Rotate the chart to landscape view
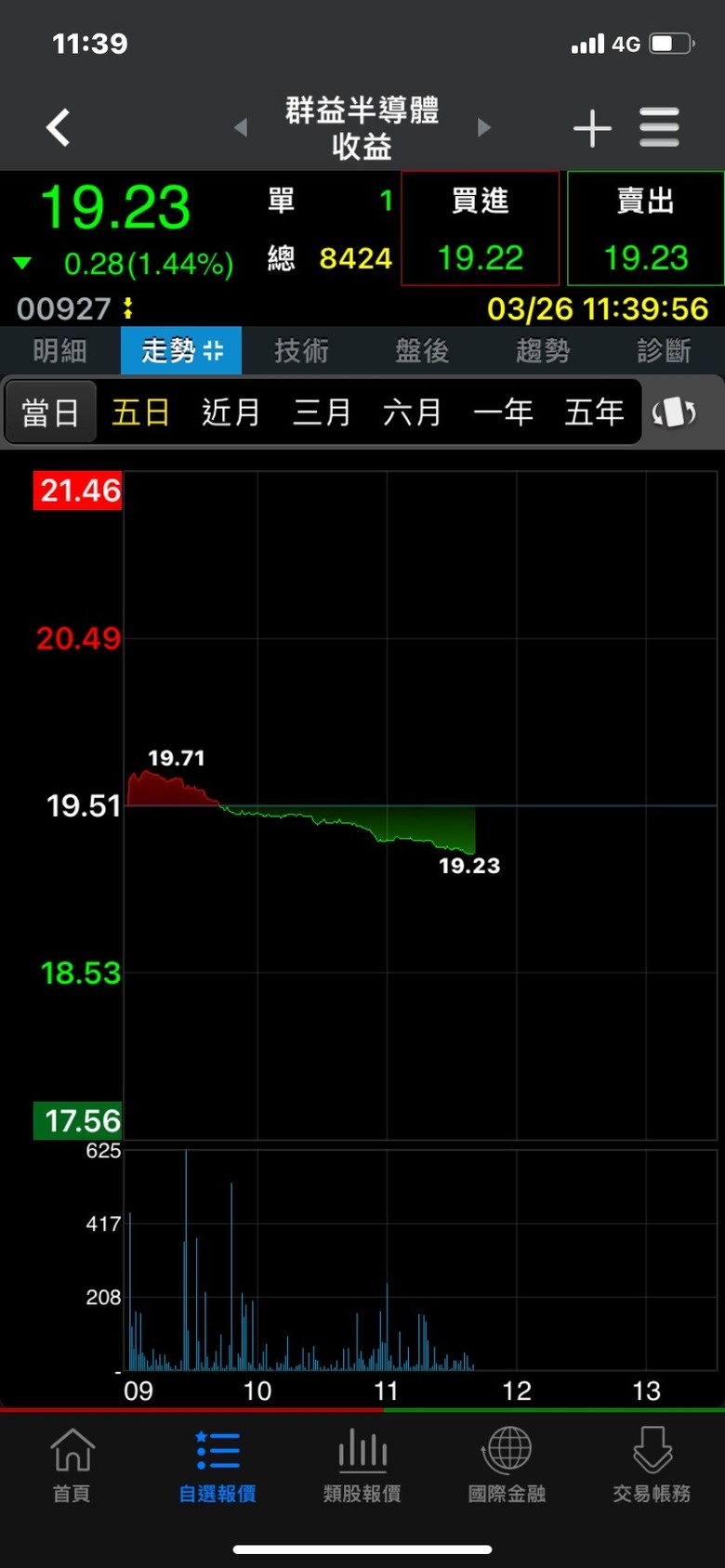725x1568 pixels. pos(675,412)
